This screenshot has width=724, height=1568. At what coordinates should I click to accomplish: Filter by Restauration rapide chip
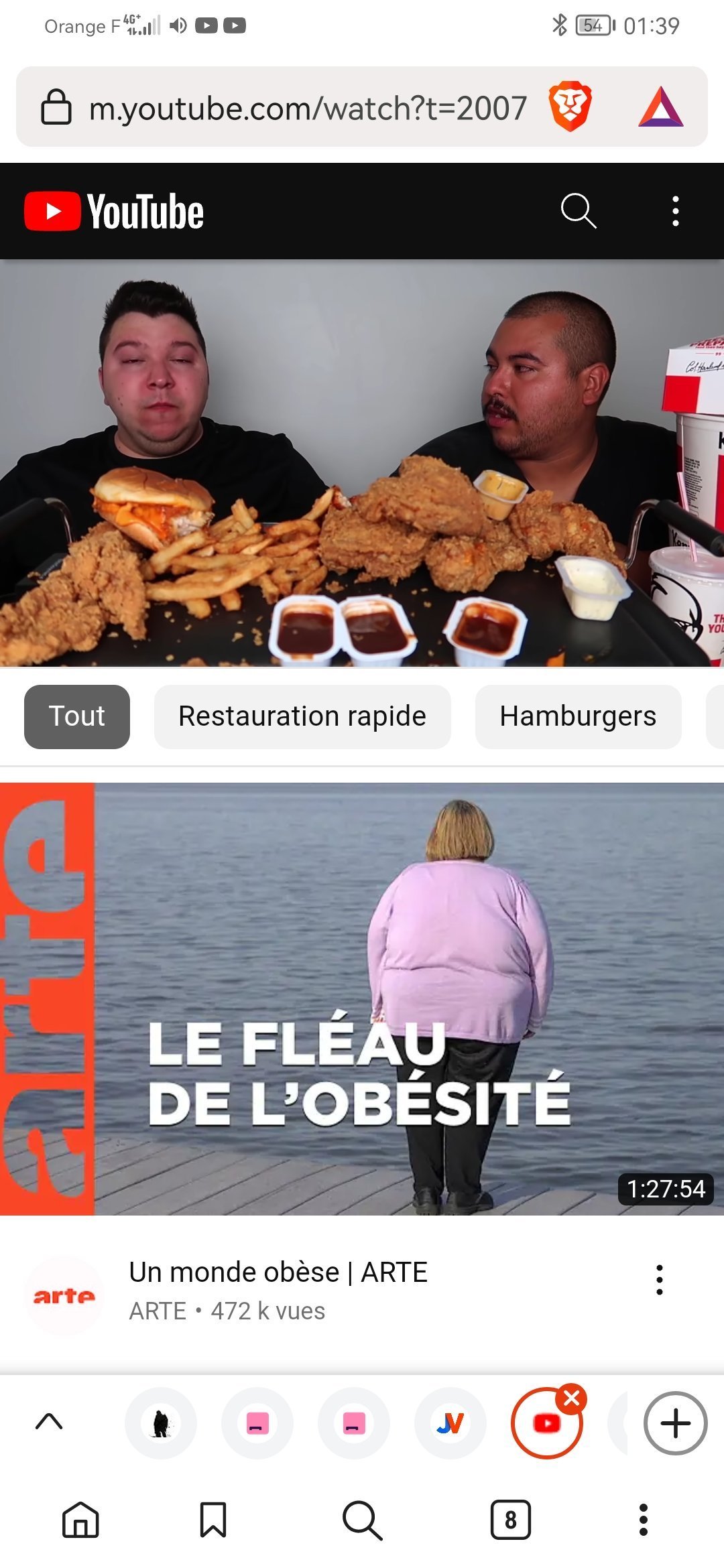click(302, 716)
